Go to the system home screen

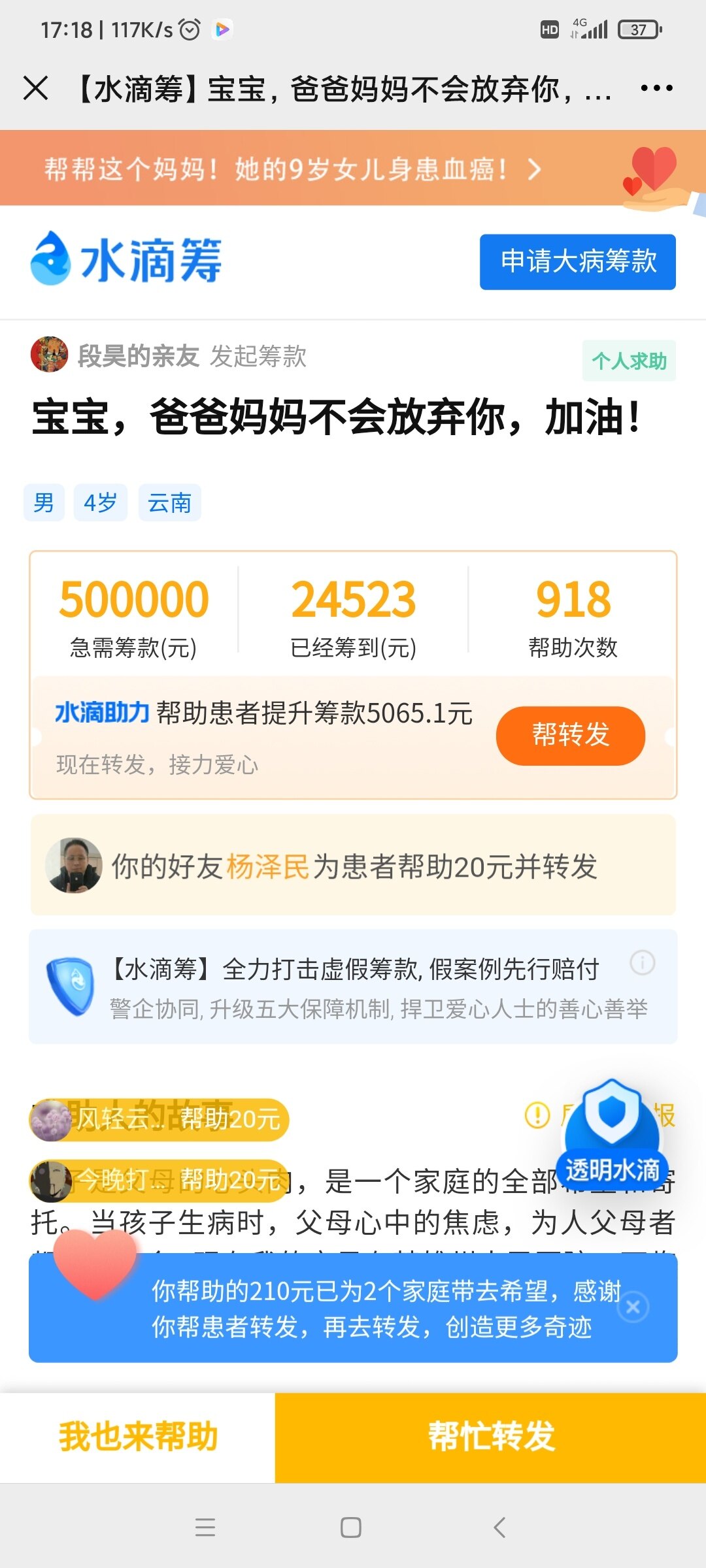click(x=351, y=1527)
